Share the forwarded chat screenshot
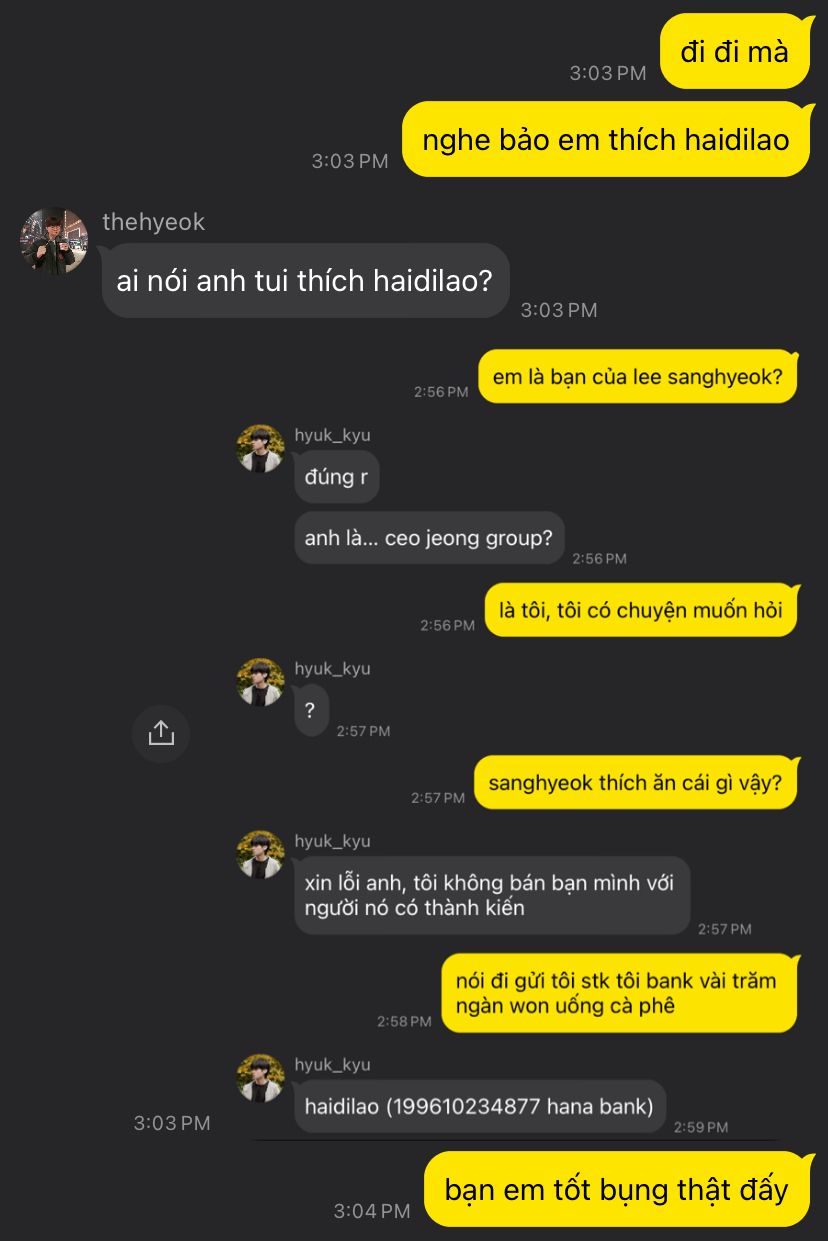The height and width of the screenshot is (1241, 828). (161, 734)
